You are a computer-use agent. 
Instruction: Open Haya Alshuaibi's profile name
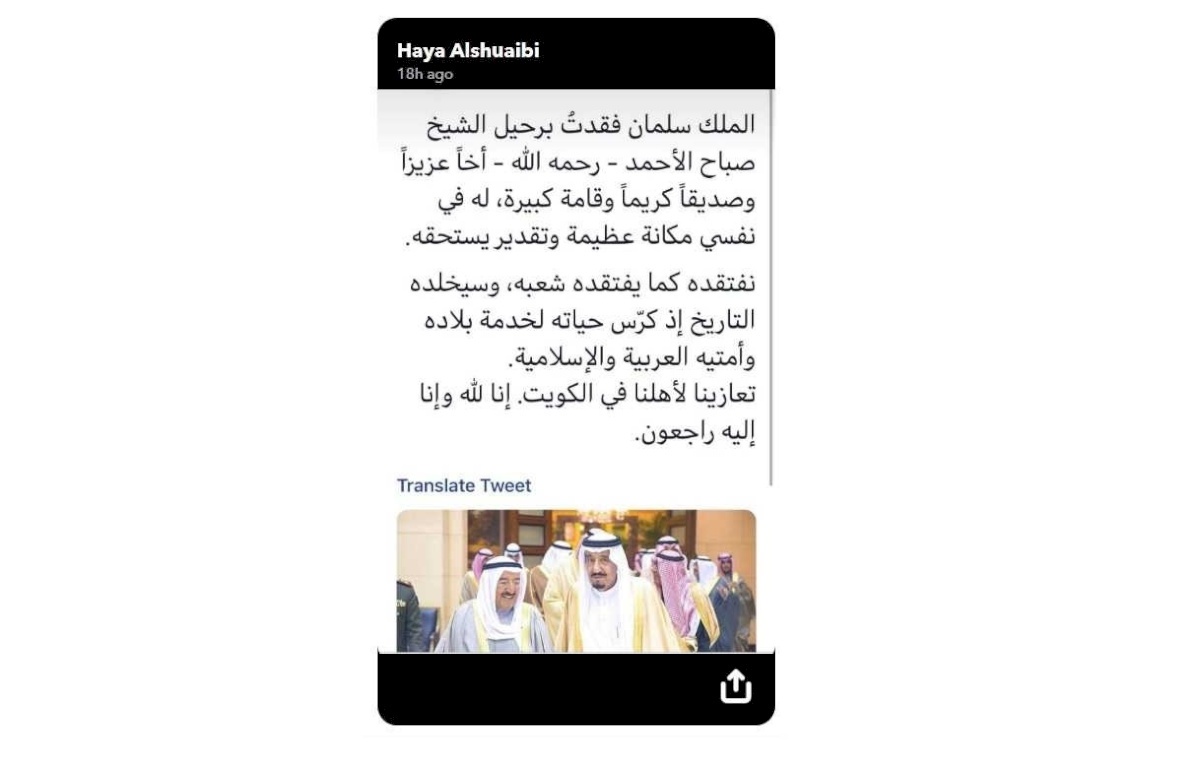pos(468,51)
